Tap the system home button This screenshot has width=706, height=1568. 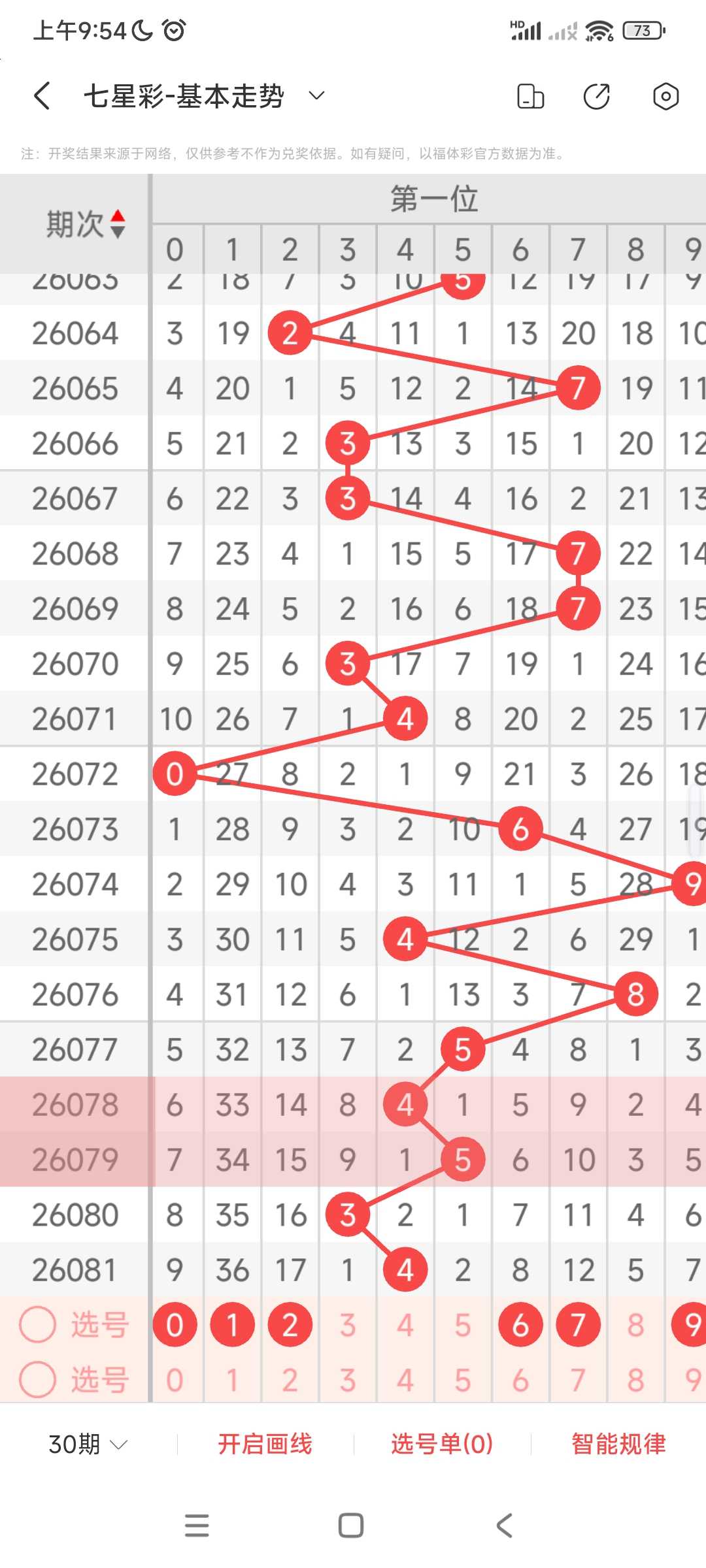coord(351,1526)
